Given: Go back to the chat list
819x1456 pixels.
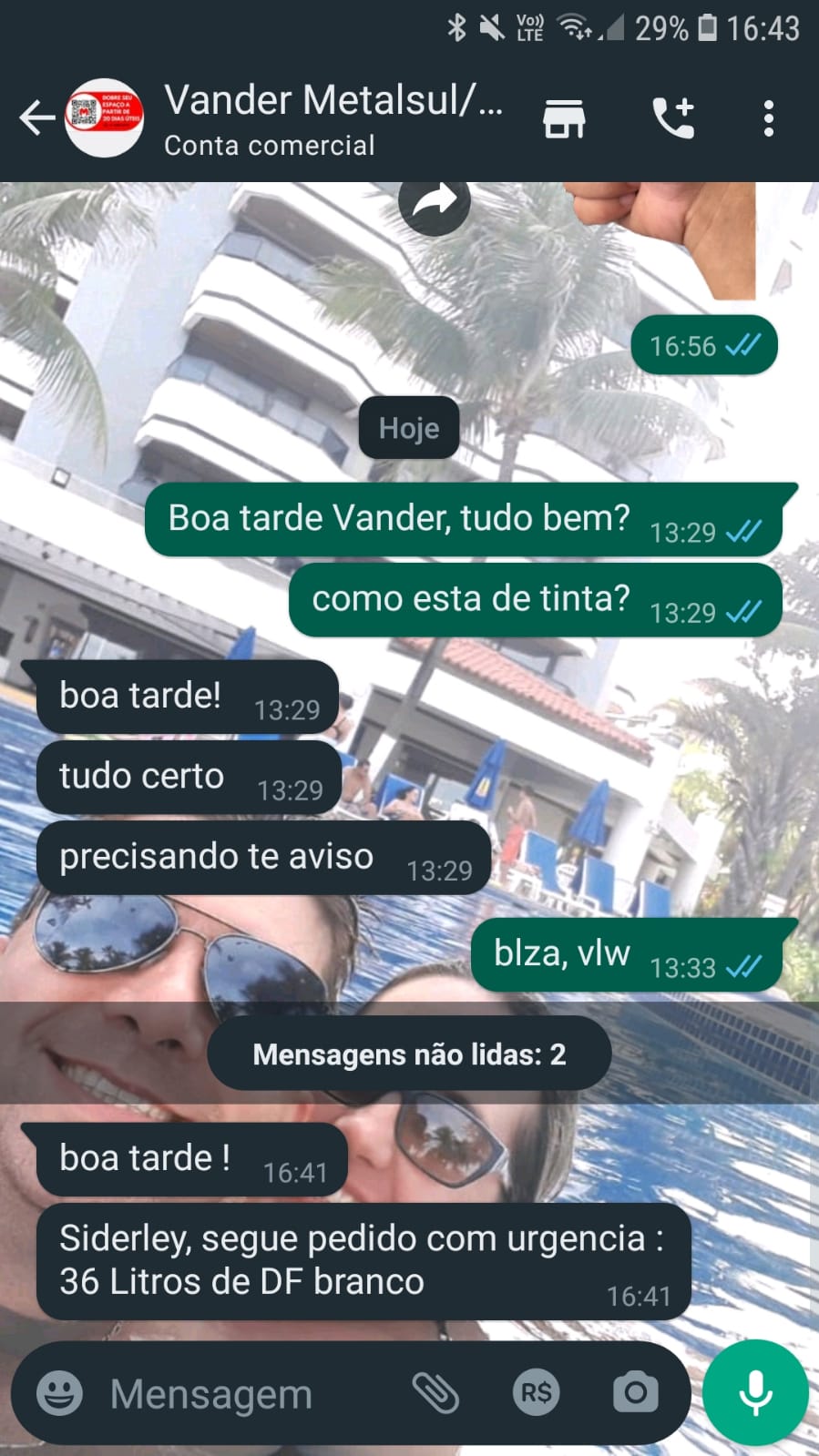Looking at the screenshot, I should pos(36,118).
